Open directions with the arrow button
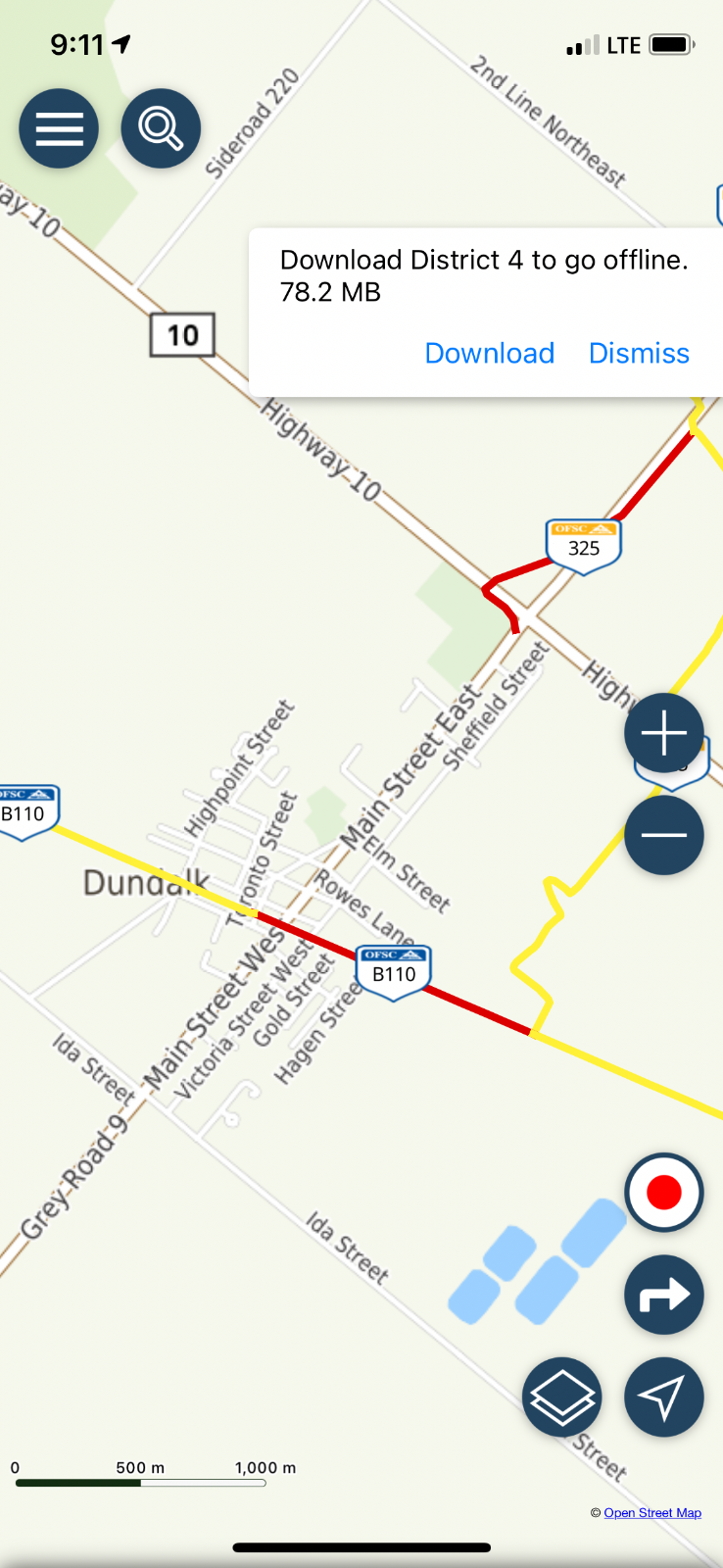 coord(664,1295)
